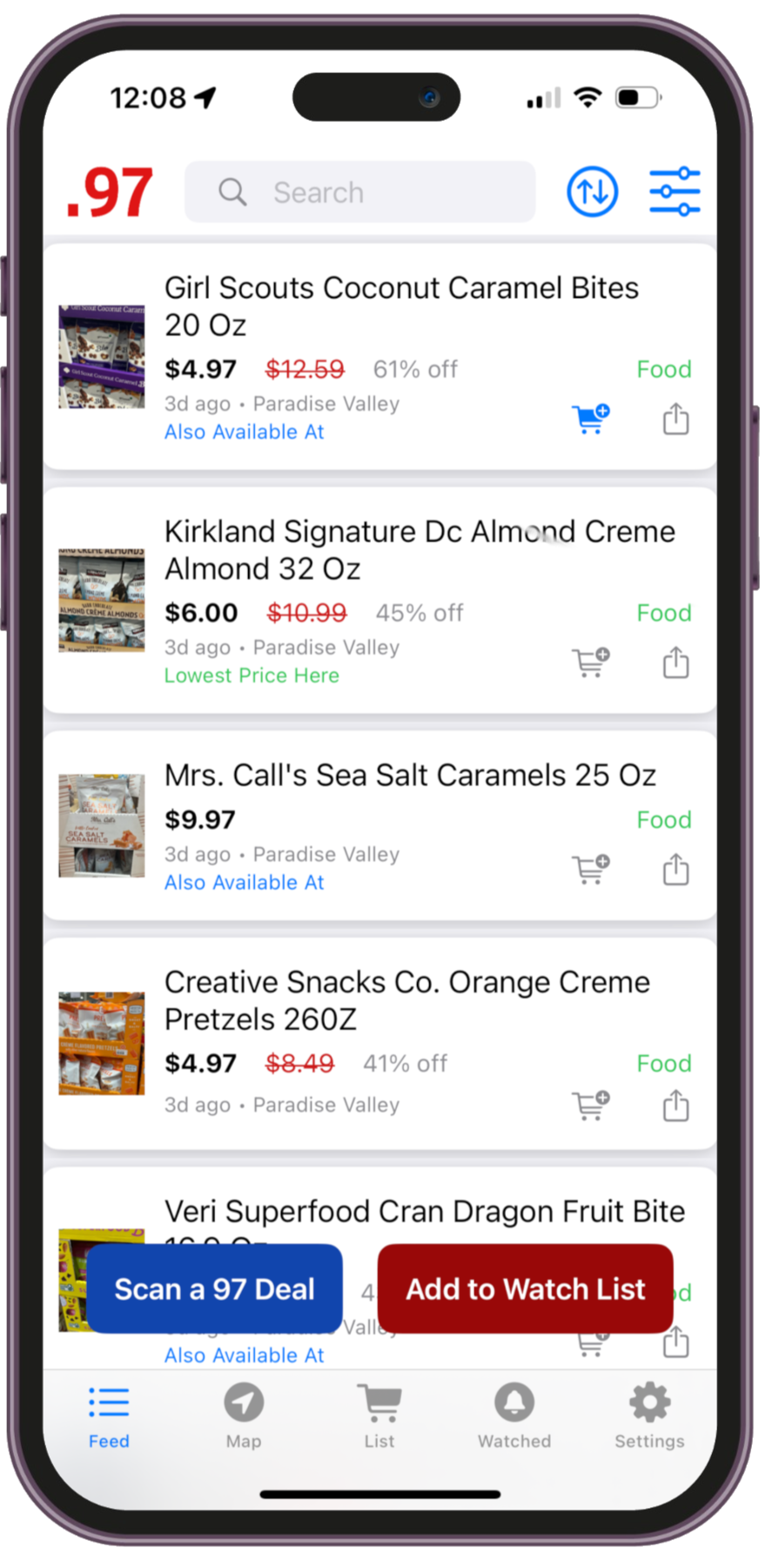The image size is (772, 1568).
Task: Go to the Watched tab
Action: click(514, 1416)
